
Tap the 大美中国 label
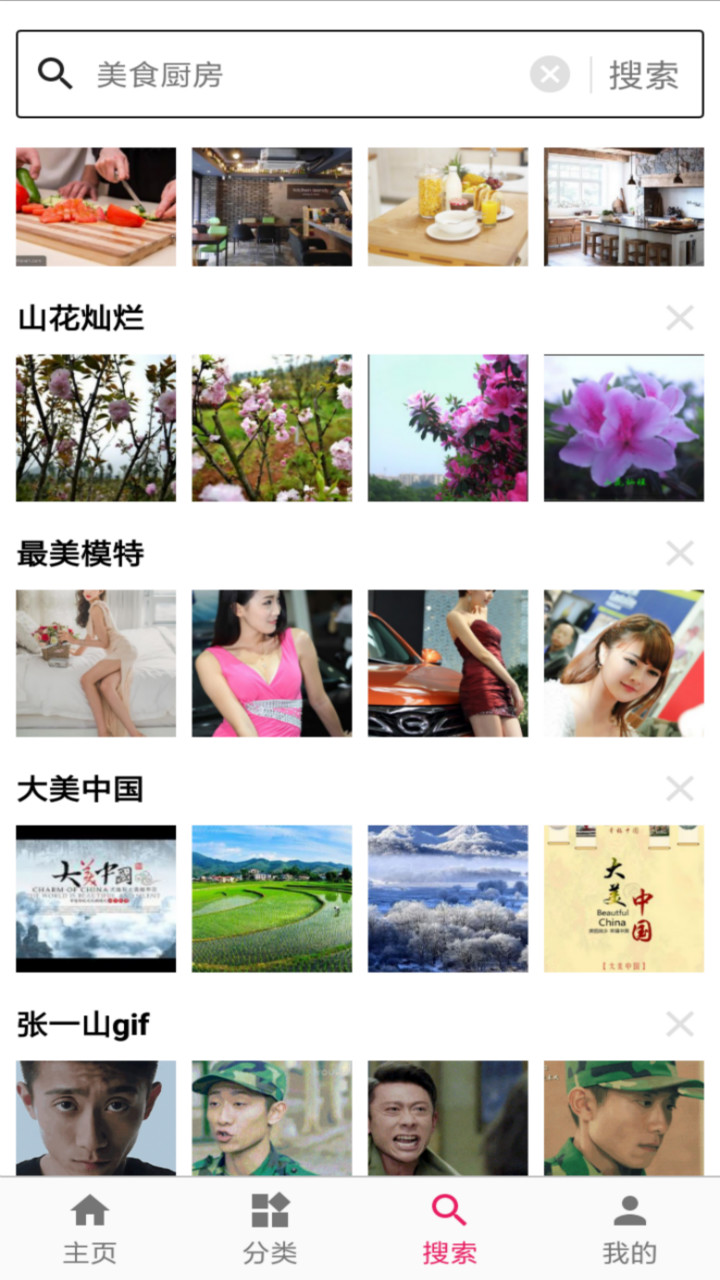tap(82, 791)
